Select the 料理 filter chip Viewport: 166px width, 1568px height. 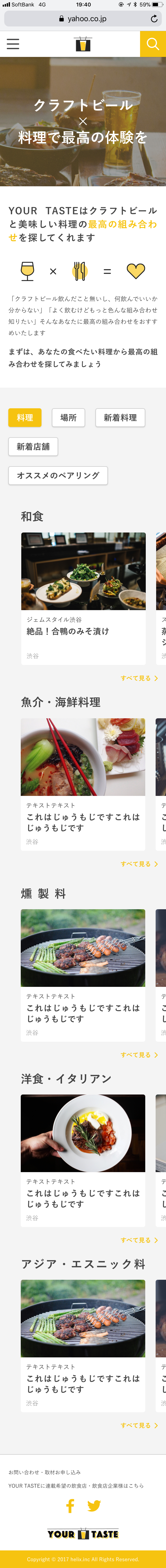pos(25,418)
